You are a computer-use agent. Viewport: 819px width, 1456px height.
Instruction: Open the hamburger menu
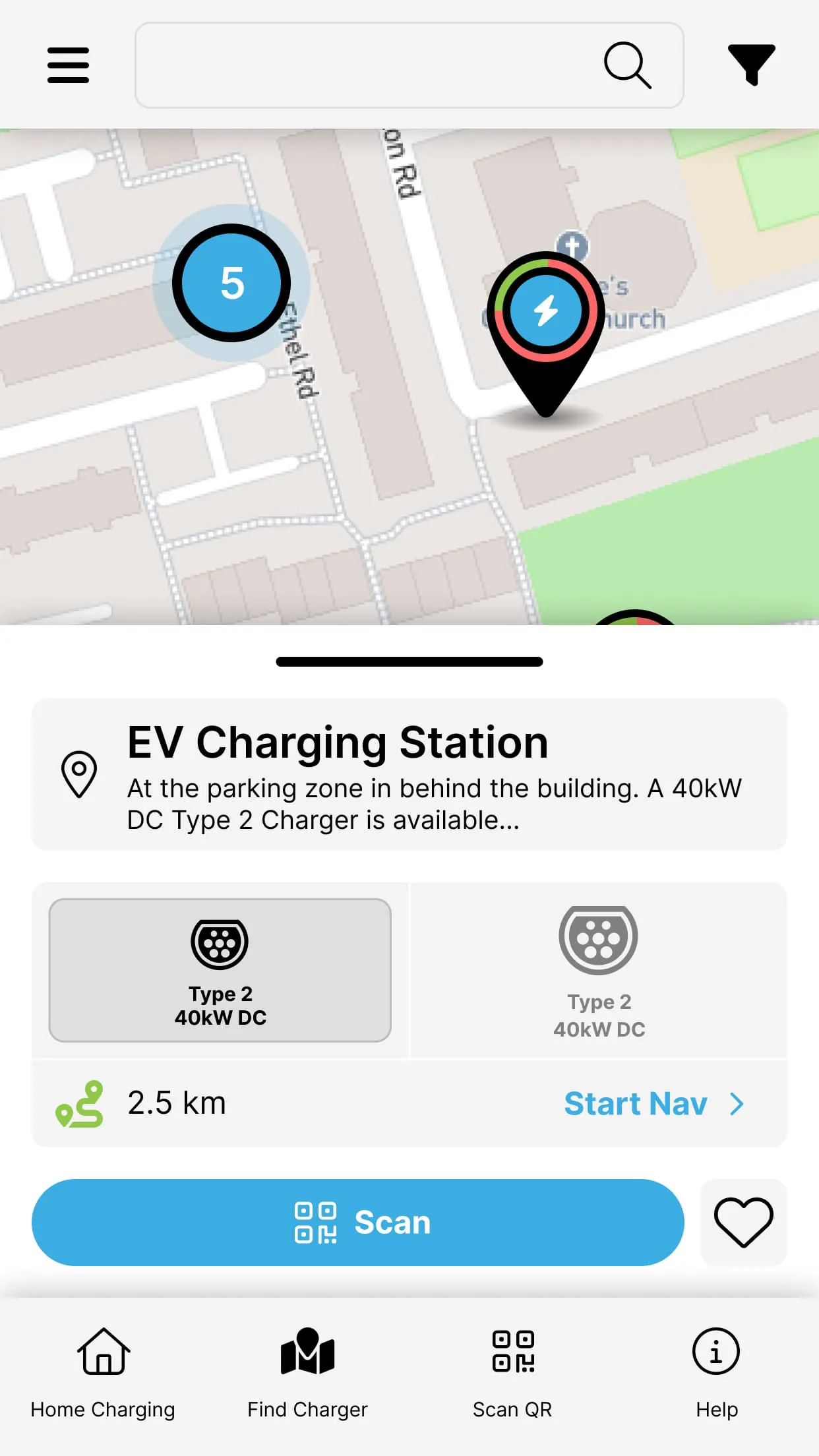pyautogui.click(x=68, y=65)
